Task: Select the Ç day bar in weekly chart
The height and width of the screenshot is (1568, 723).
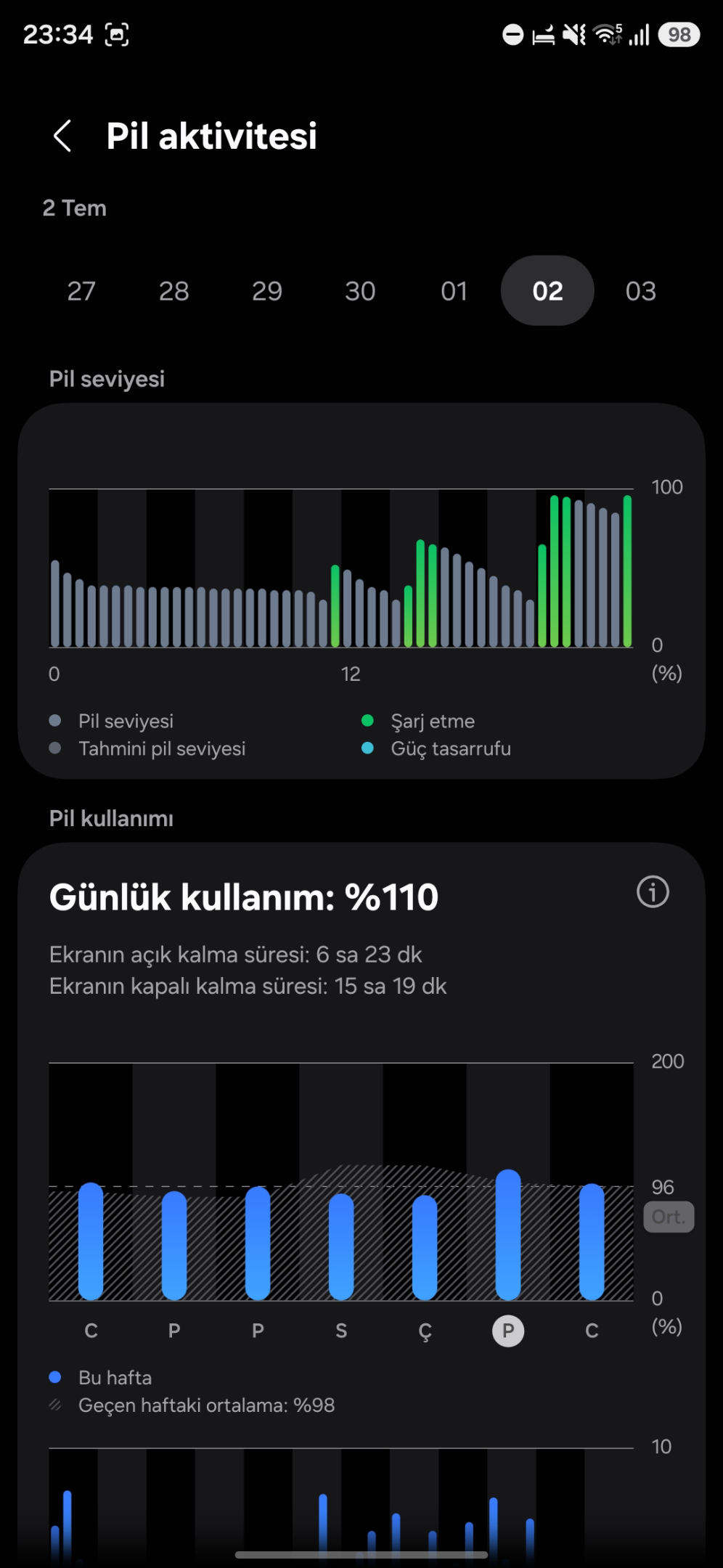Action: click(x=425, y=1247)
